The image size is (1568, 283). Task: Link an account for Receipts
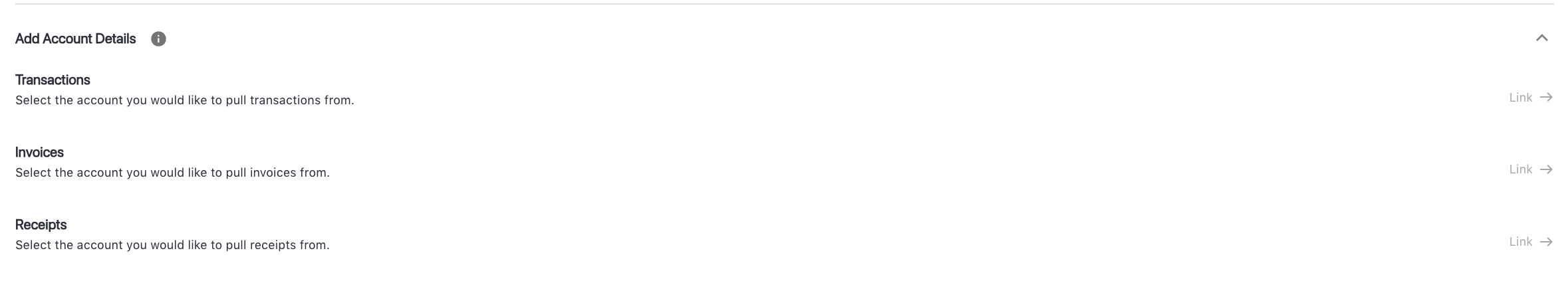point(1530,242)
